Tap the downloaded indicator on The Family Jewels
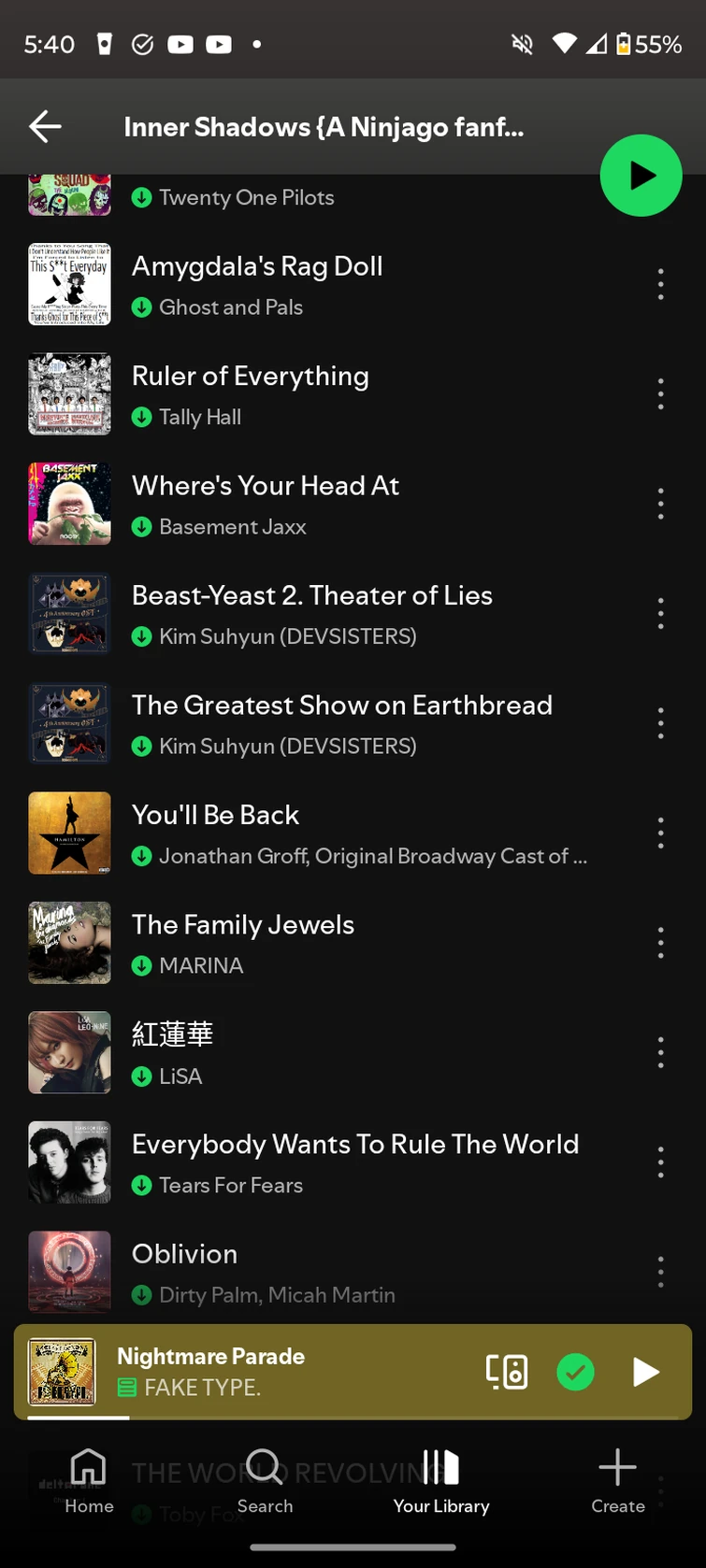 pos(142,965)
